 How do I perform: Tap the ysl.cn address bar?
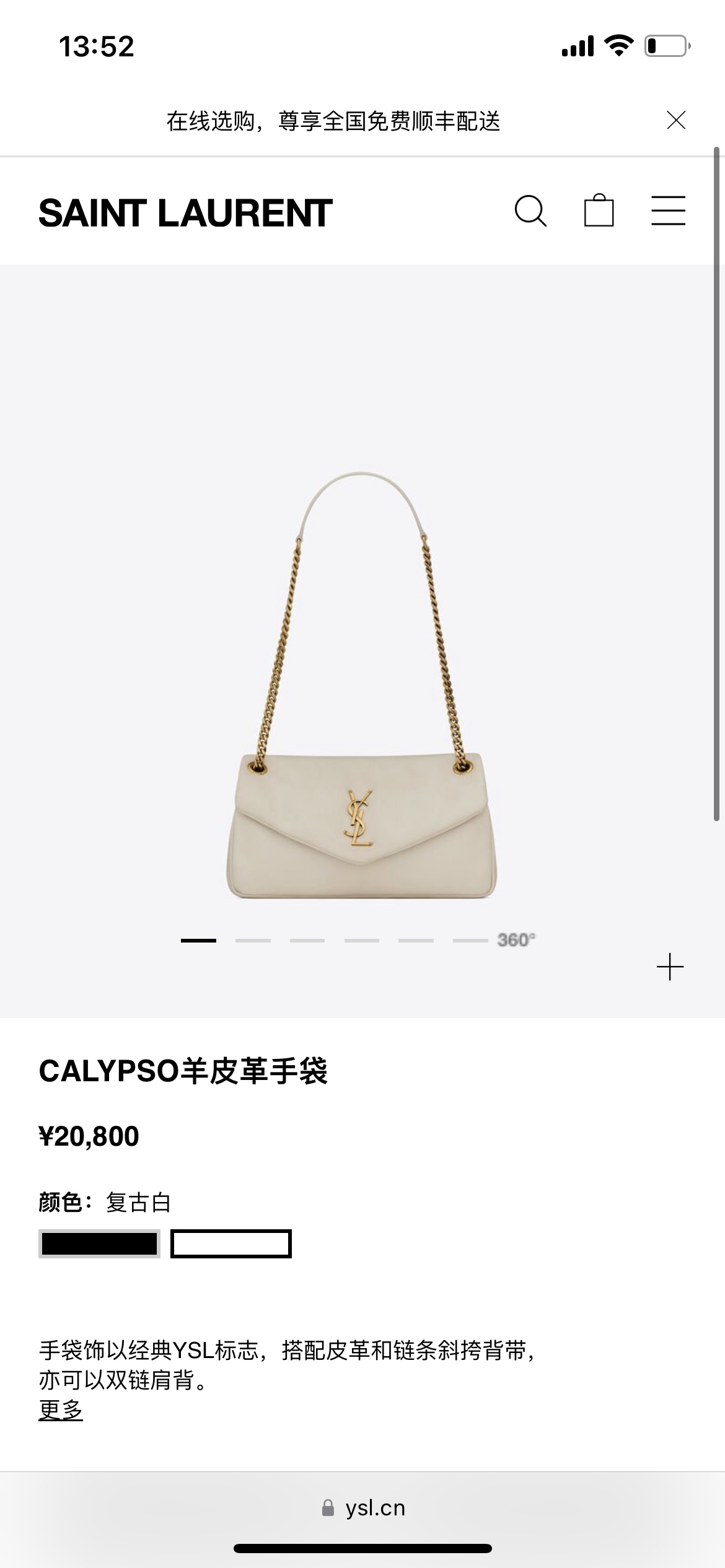pyautogui.click(x=363, y=1508)
